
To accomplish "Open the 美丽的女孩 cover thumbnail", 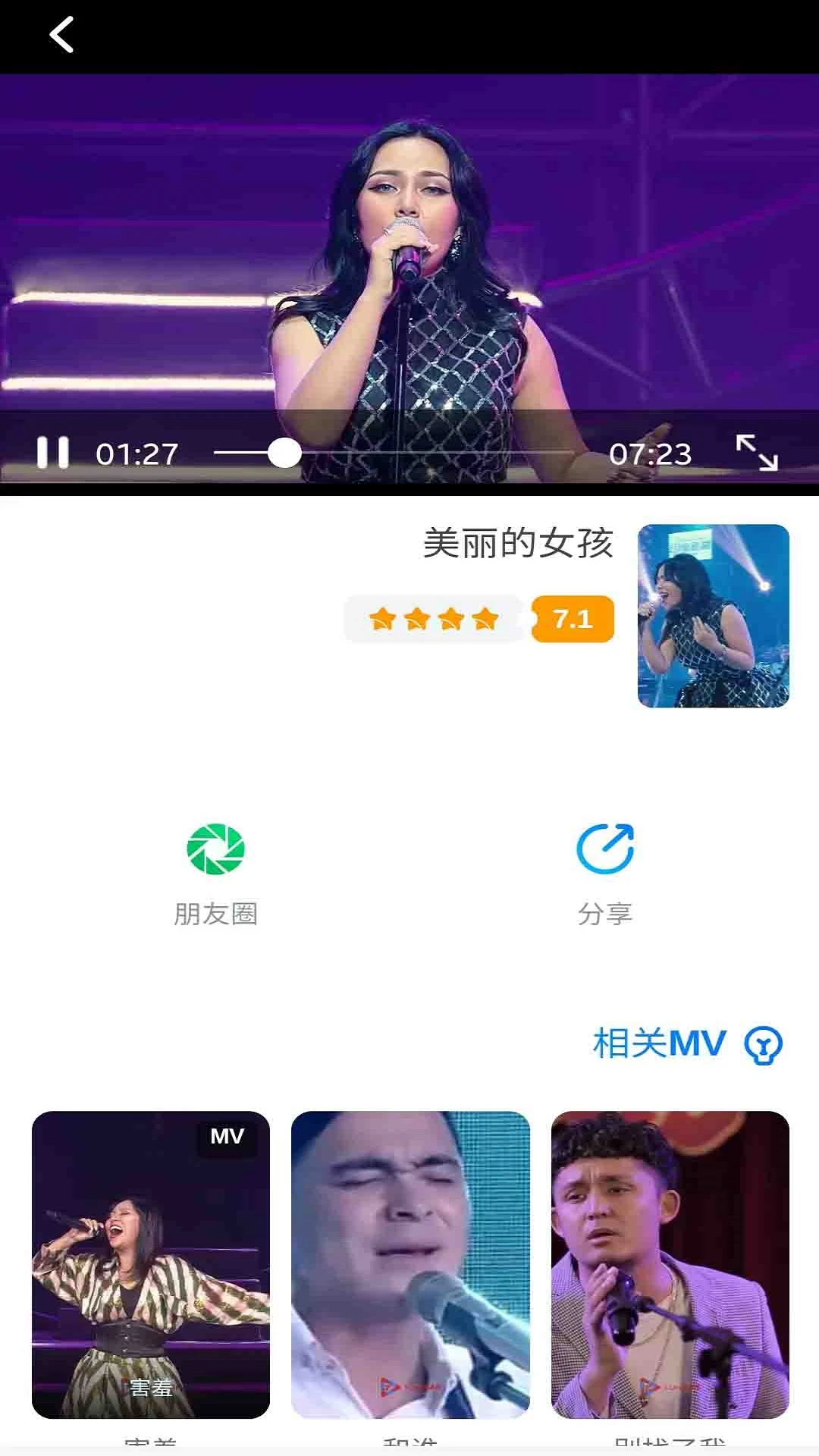I will pos(713,616).
